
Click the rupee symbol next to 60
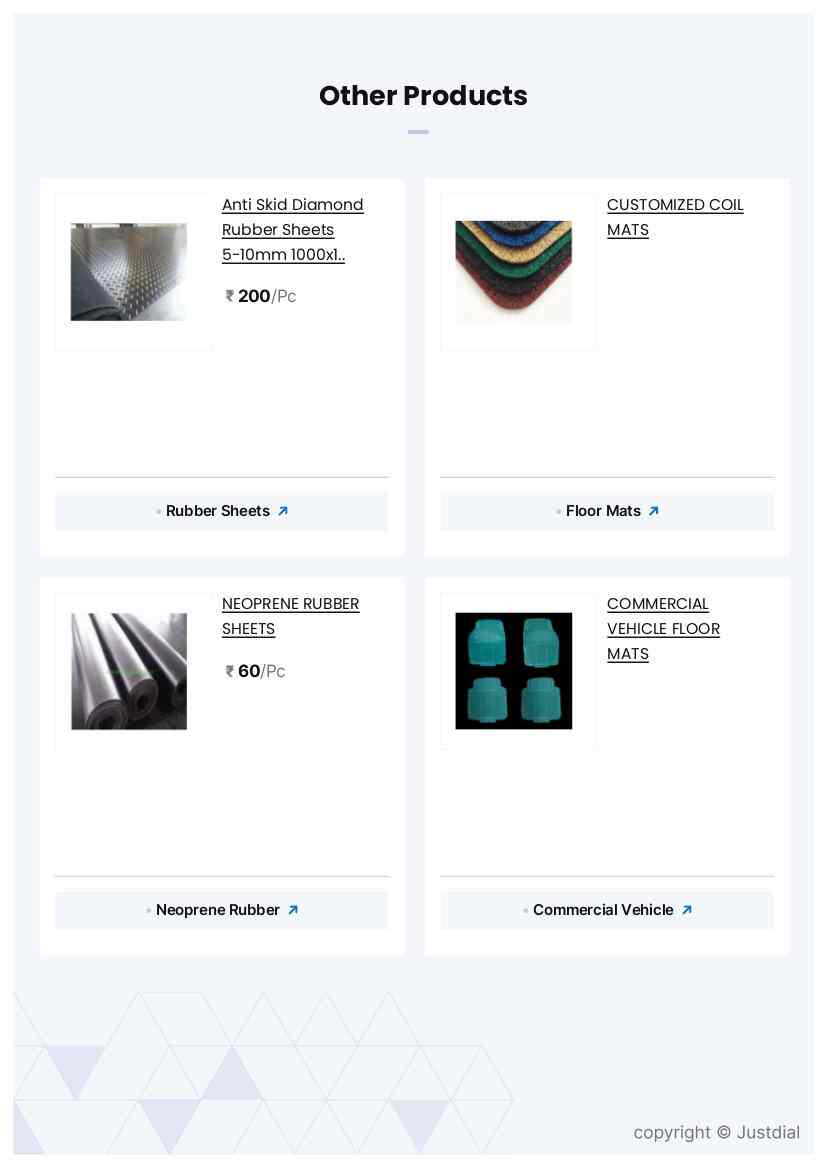coord(229,671)
